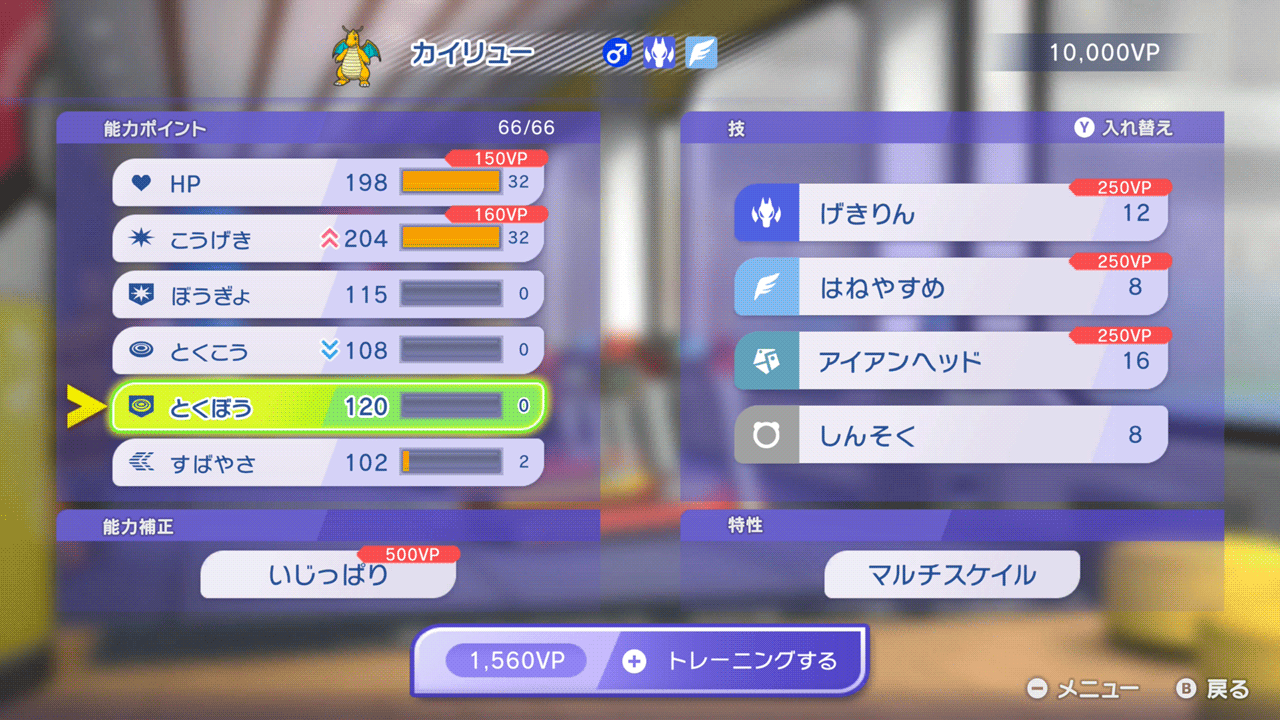Select the ぼうぎょ stat row
The image size is (1280, 720).
(x=328, y=295)
